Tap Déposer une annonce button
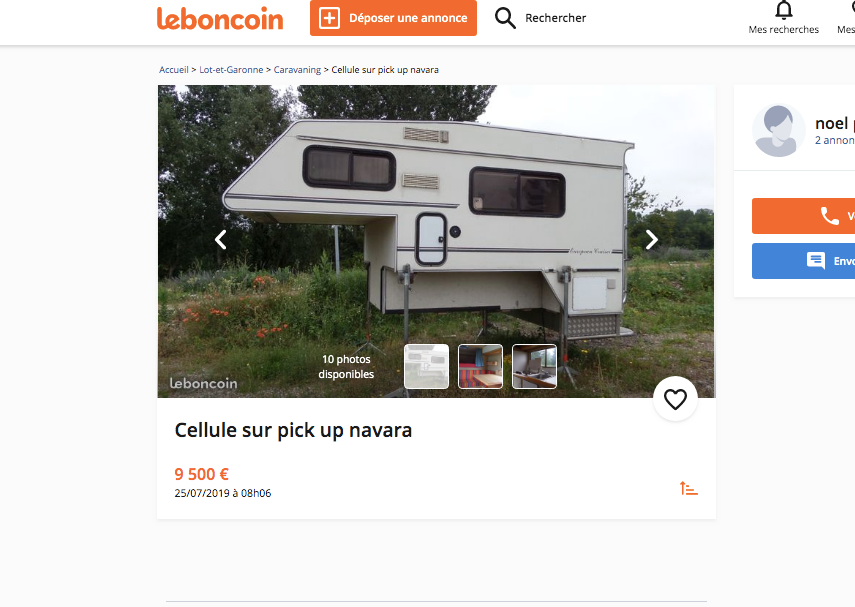The image size is (855, 607). [x=393, y=18]
